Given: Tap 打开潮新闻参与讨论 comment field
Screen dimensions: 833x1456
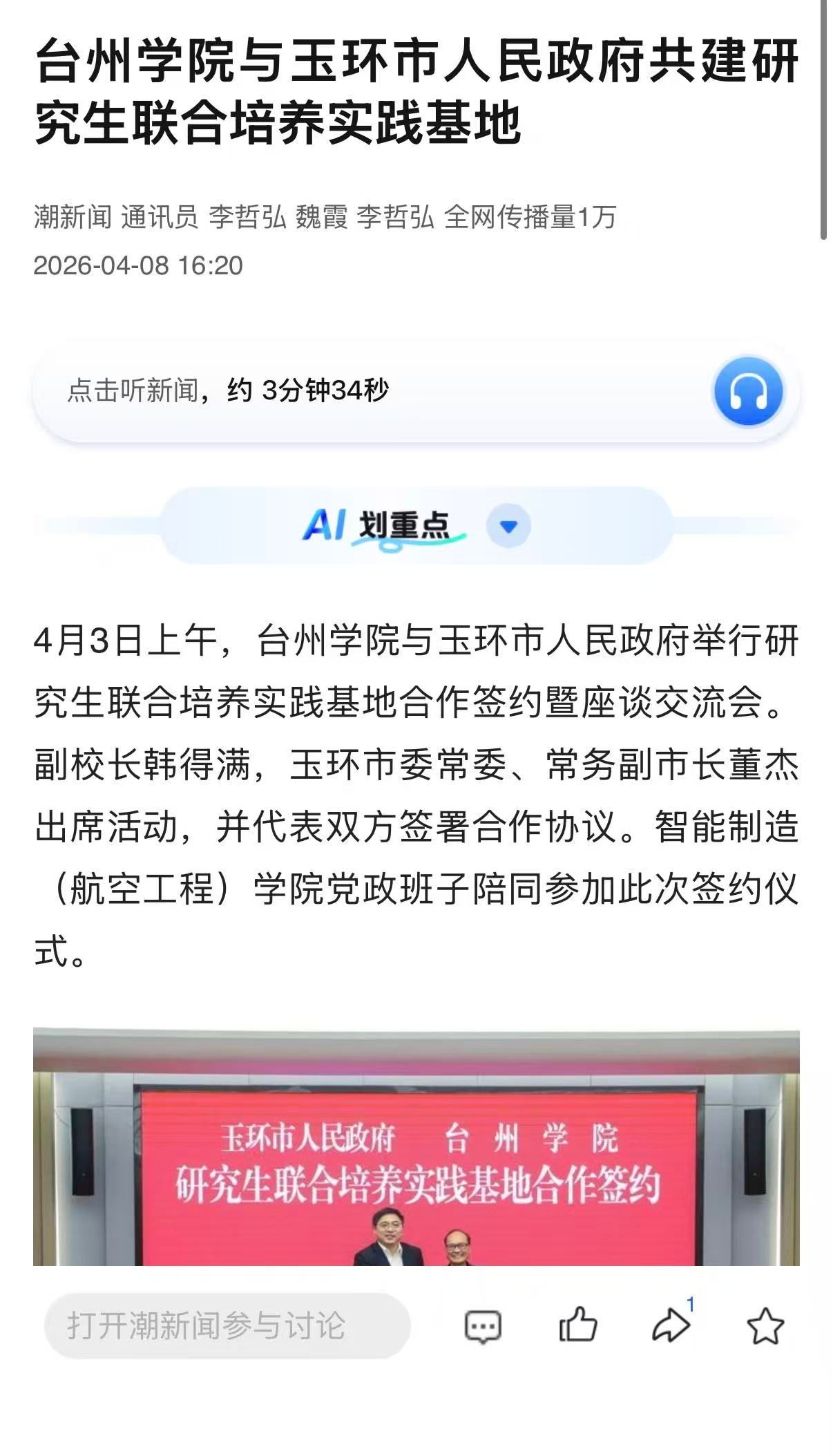Looking at the screenshot, I should pyautogui.click(x=227, y=1326).
